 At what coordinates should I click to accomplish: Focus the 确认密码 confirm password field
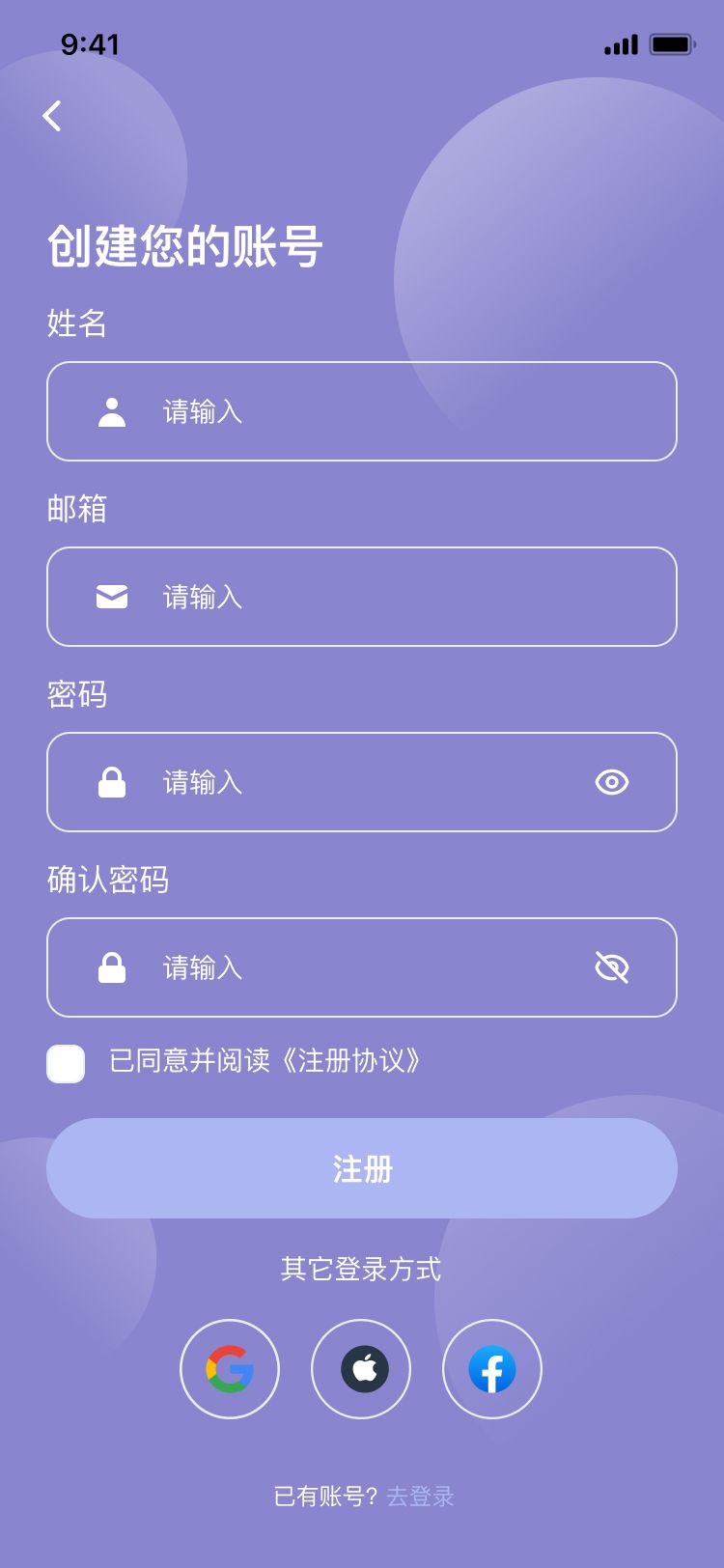[367, 967]
